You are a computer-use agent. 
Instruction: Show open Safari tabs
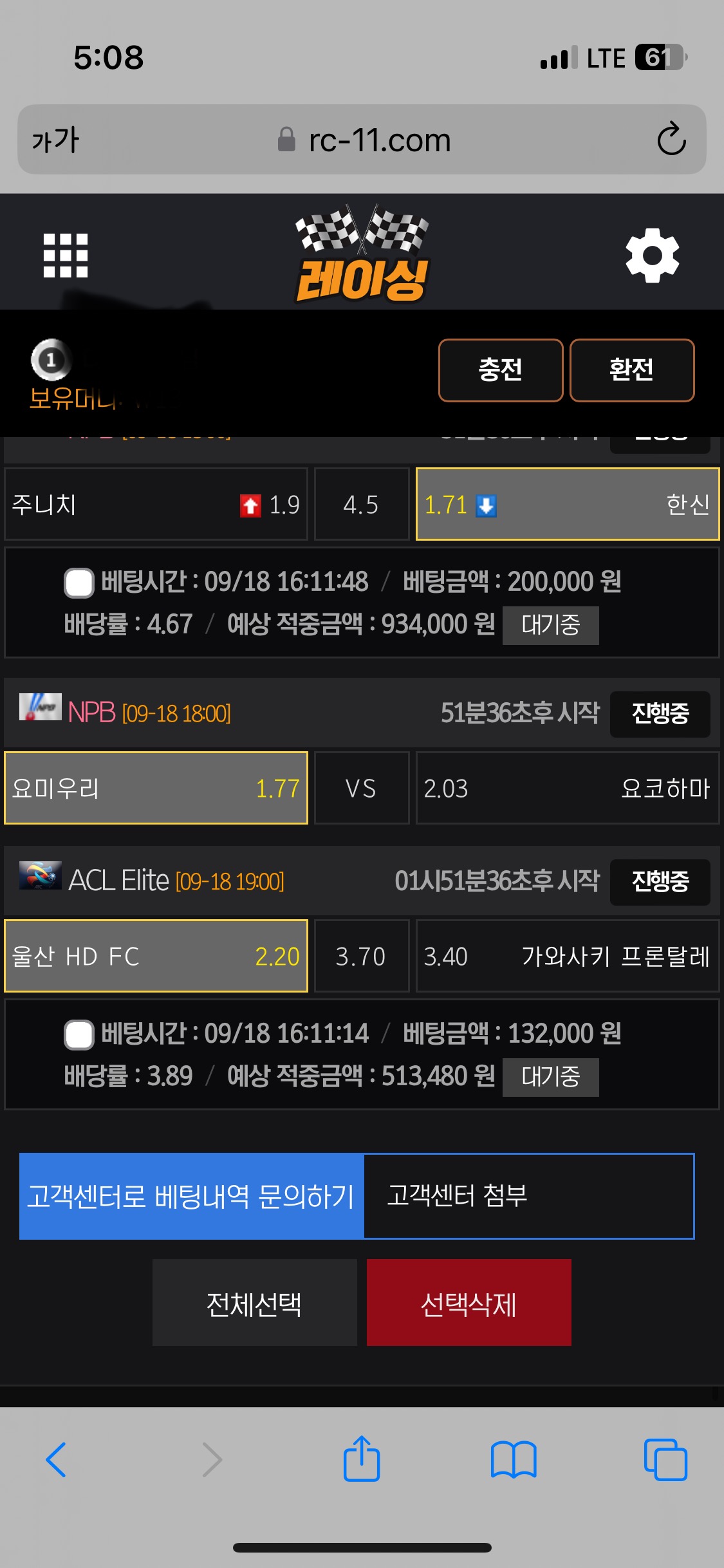(x=665, y=1459)
